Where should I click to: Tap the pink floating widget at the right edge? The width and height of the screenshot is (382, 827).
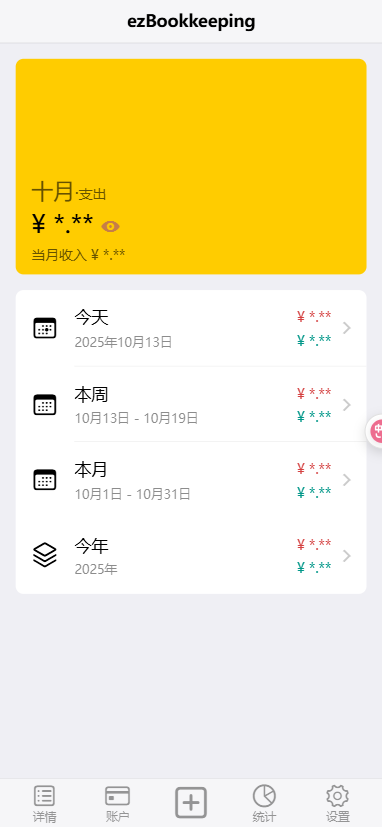point(375,431)
